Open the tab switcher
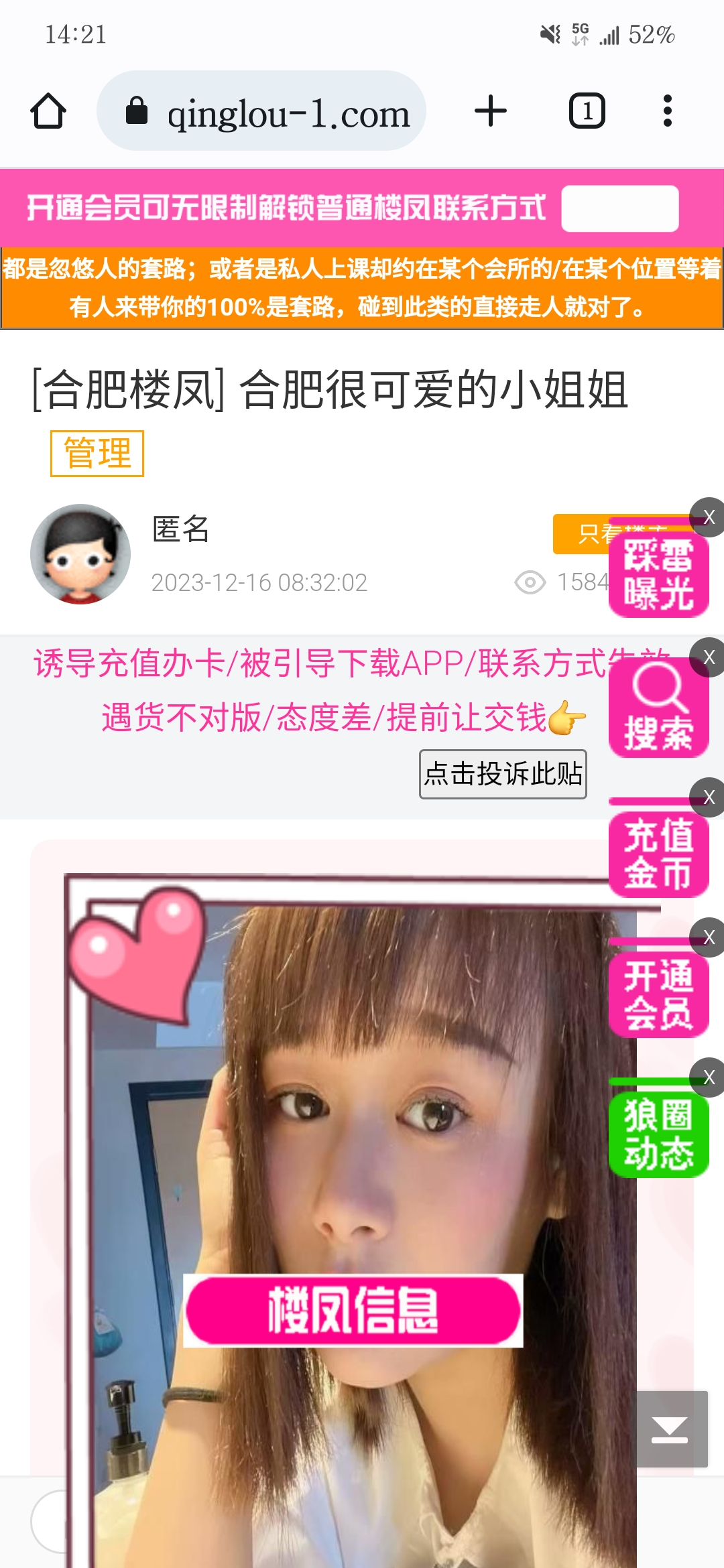Screen dimensions: 724x1568 (587, 111)
